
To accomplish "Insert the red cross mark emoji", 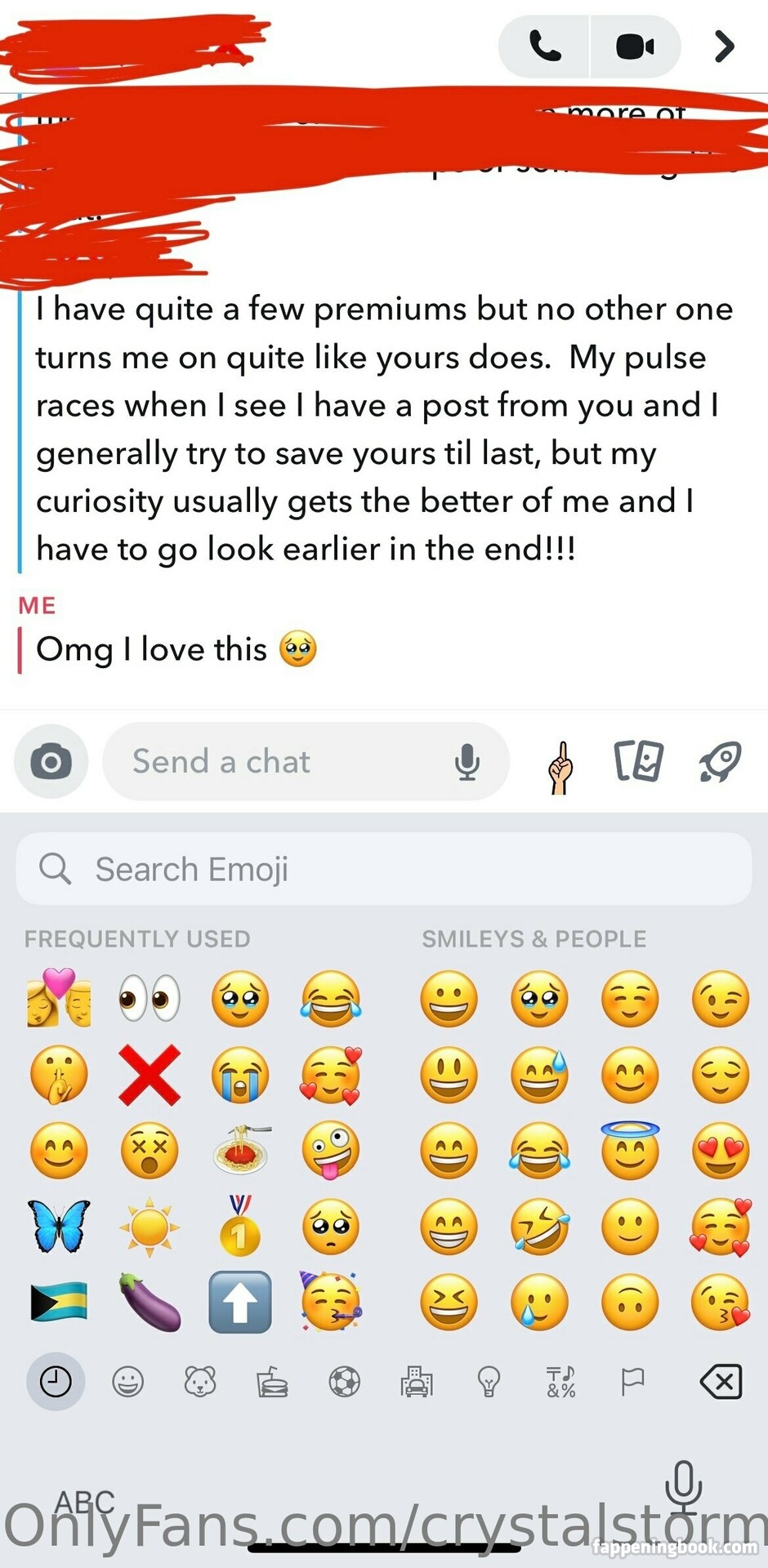I will click(x=150, y=1075).
